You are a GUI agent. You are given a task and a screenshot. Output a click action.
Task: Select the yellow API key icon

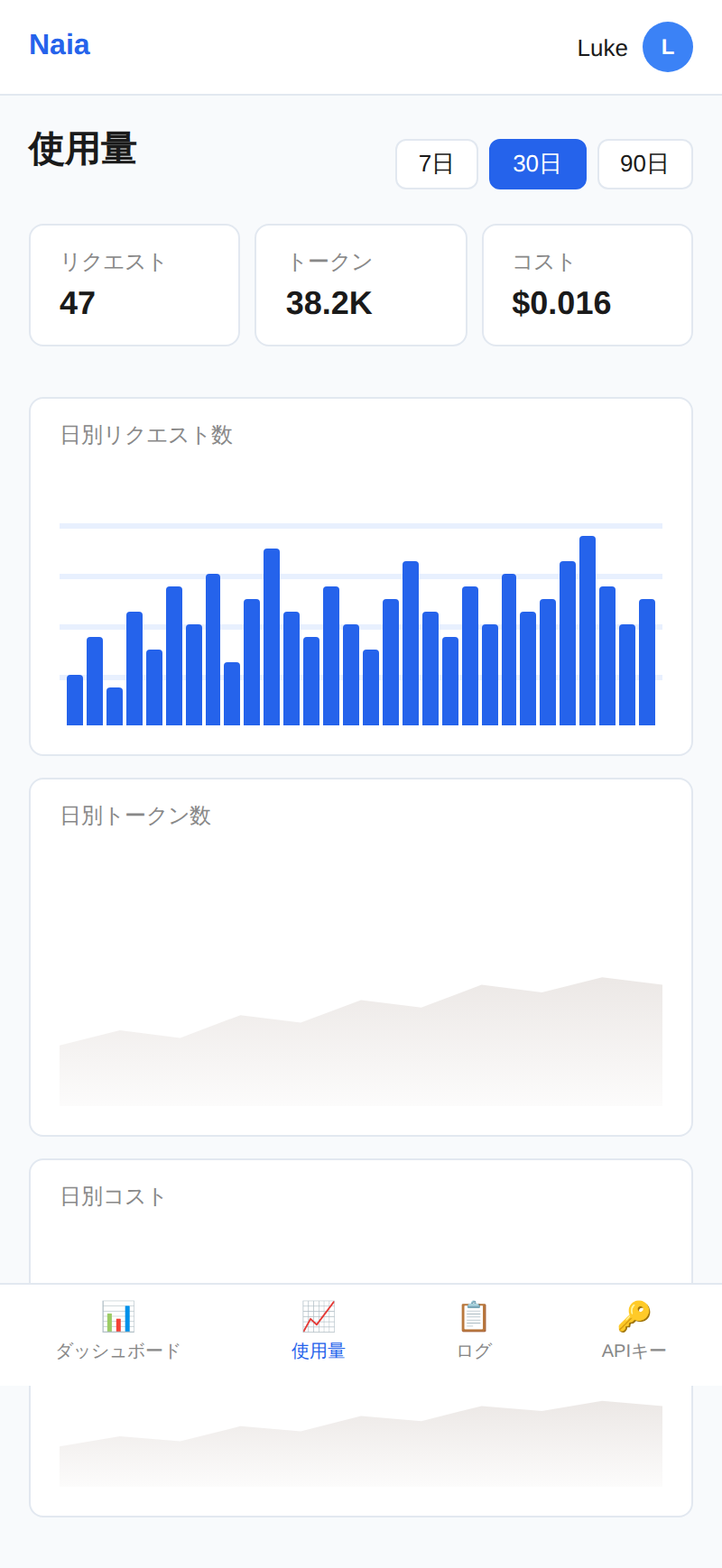click(633, 1317)
